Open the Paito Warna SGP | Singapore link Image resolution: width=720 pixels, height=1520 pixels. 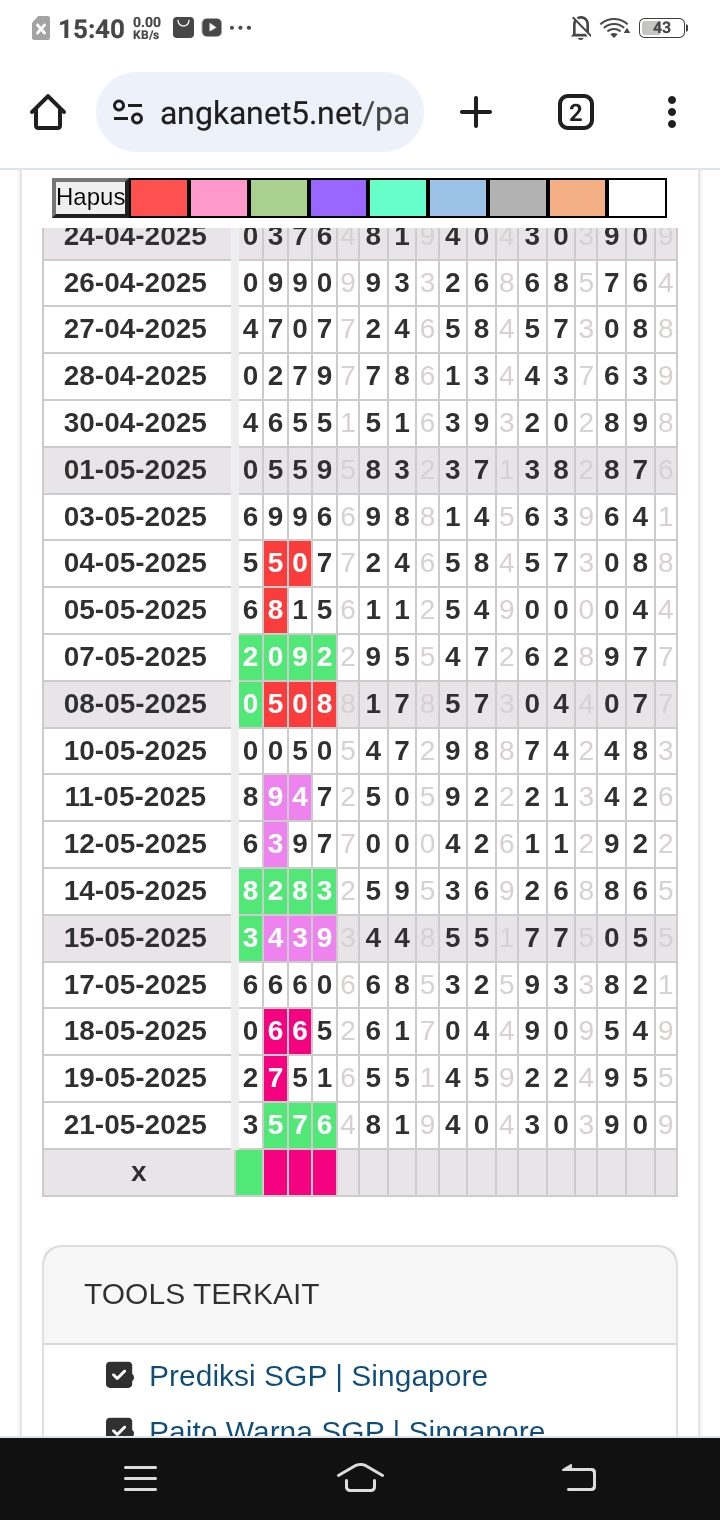pyautogui.click(x=347, y=1428)
